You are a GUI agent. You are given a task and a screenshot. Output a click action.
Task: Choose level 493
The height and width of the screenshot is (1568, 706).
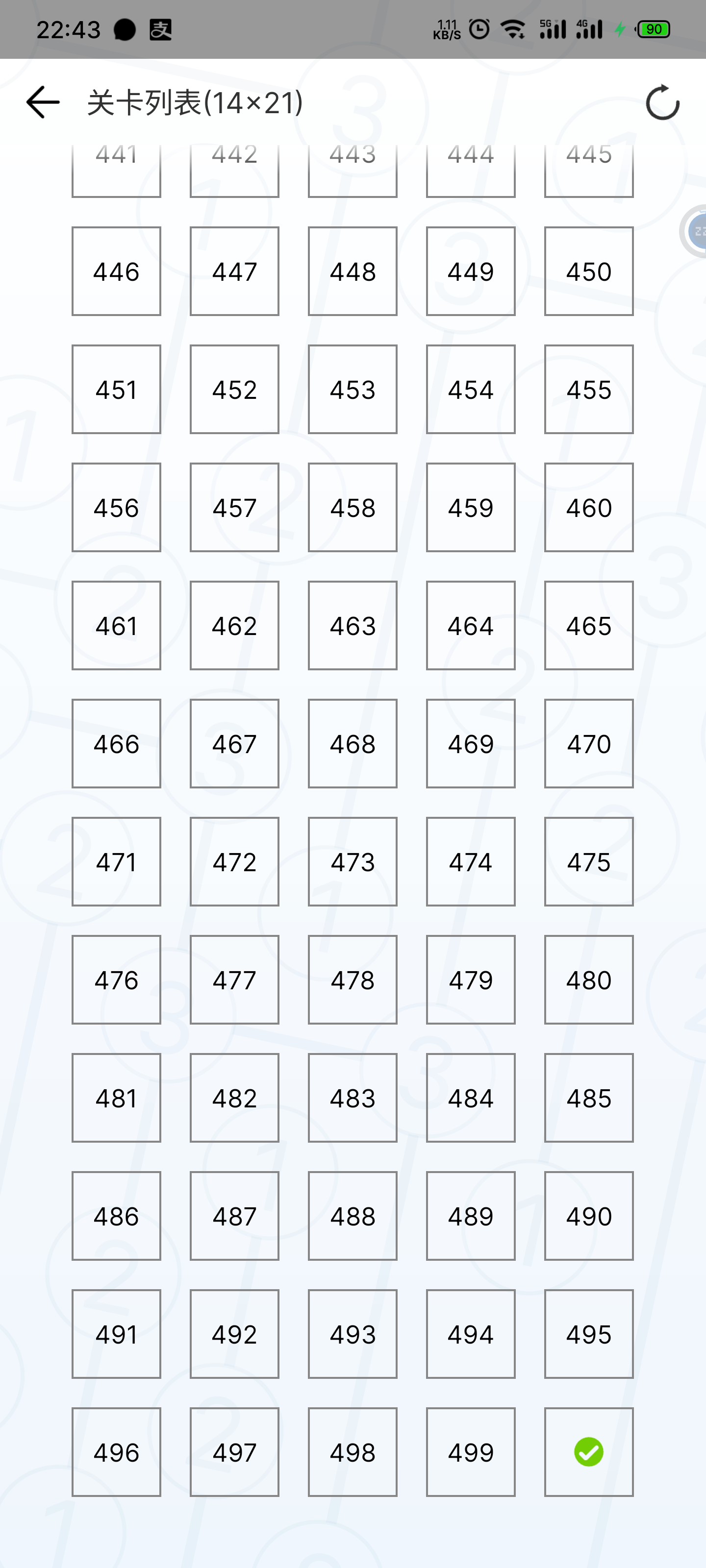(x=353, y=1334)
